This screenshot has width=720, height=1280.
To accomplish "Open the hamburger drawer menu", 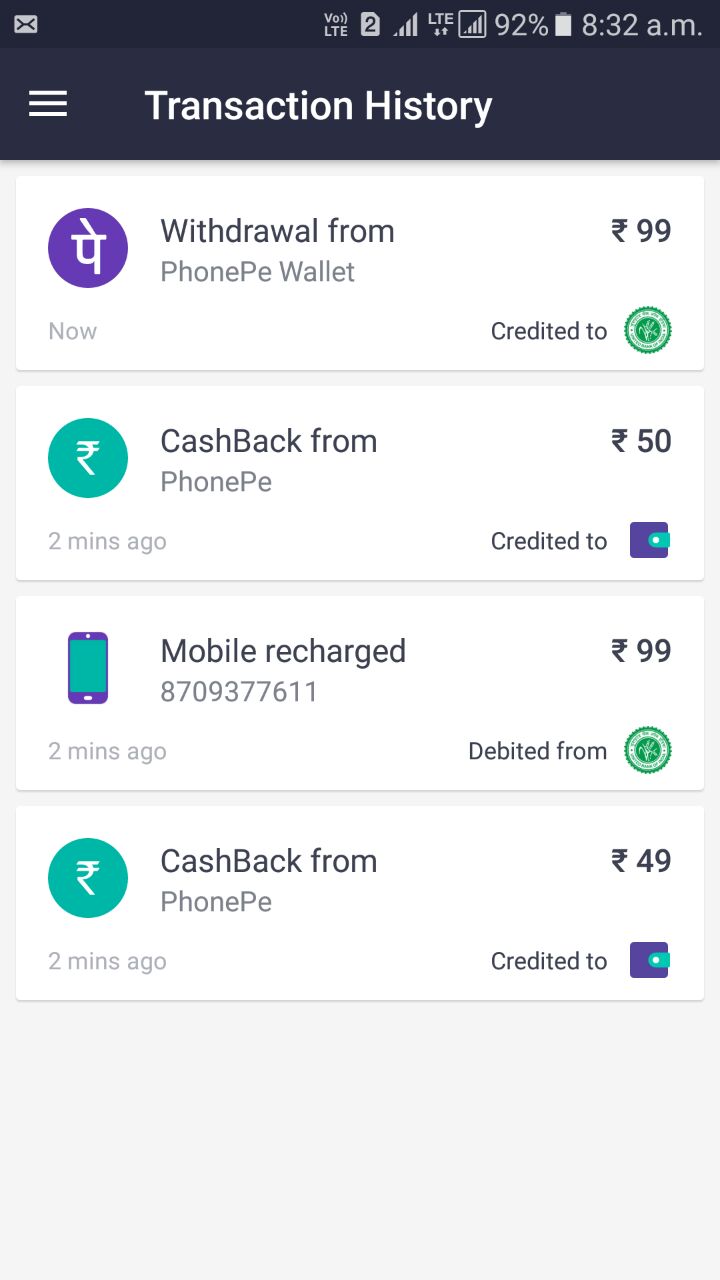I will [48, 104].
